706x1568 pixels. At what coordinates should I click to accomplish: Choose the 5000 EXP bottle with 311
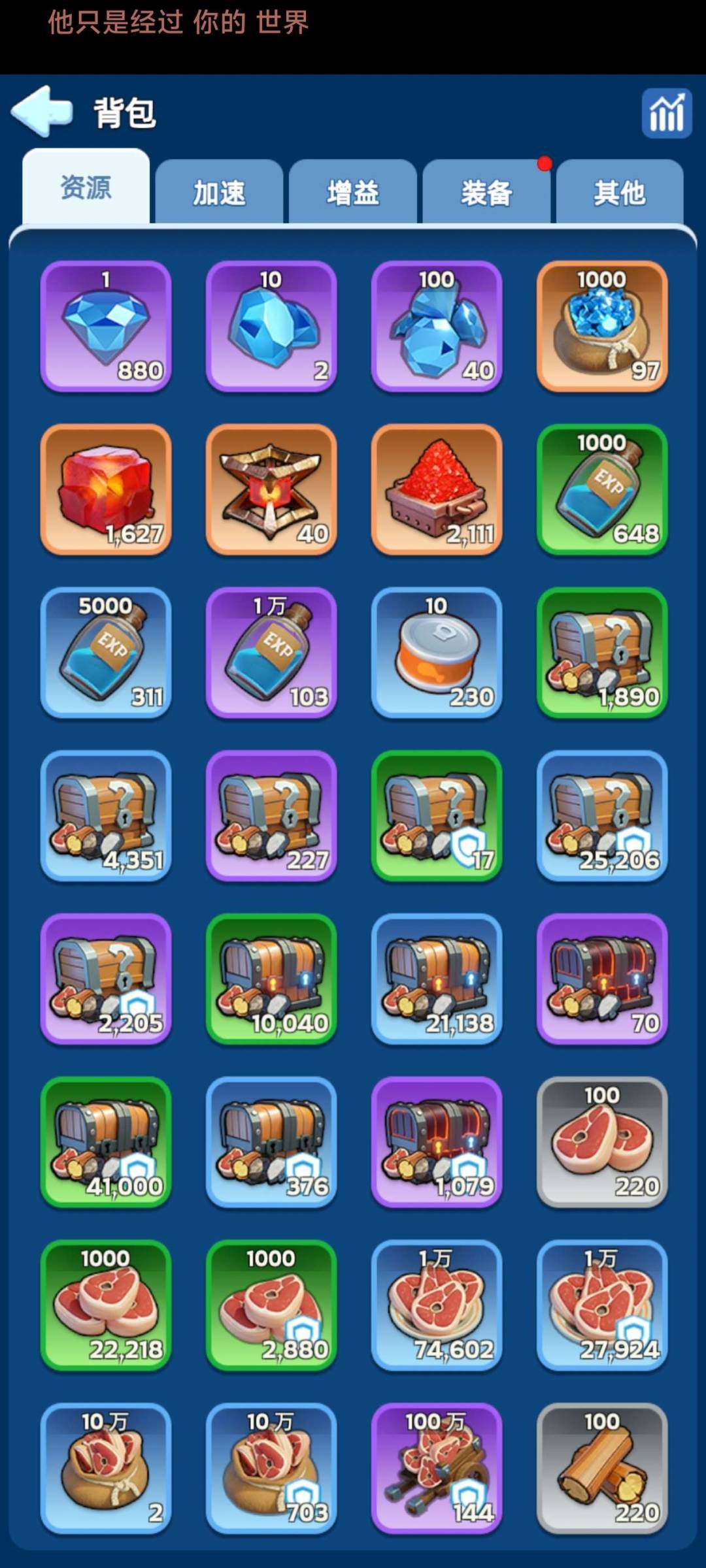(x=106, y=653)
